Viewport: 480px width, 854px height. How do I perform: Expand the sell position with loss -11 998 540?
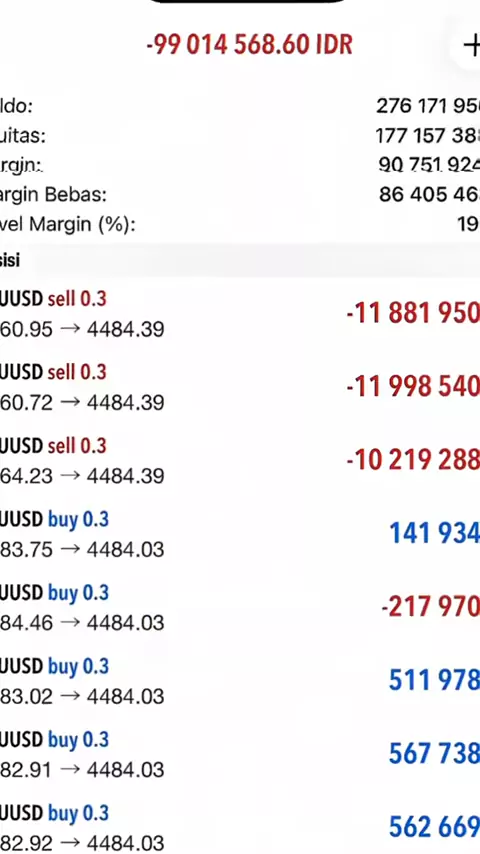[x=240, y=388]
